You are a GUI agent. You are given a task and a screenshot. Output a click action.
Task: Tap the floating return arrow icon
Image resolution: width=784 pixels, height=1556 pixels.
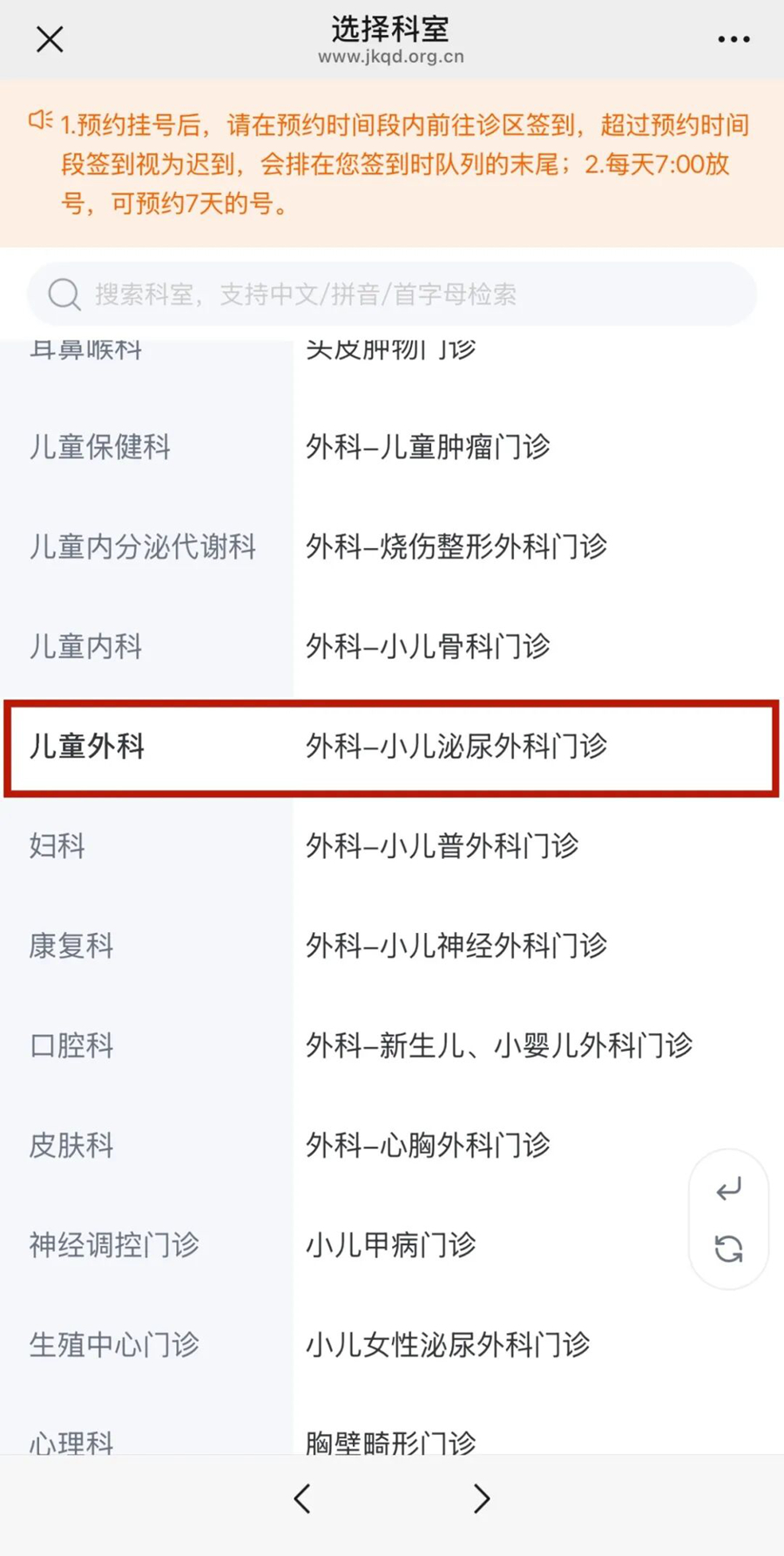pyautogui.click(x=729, y=1188)
